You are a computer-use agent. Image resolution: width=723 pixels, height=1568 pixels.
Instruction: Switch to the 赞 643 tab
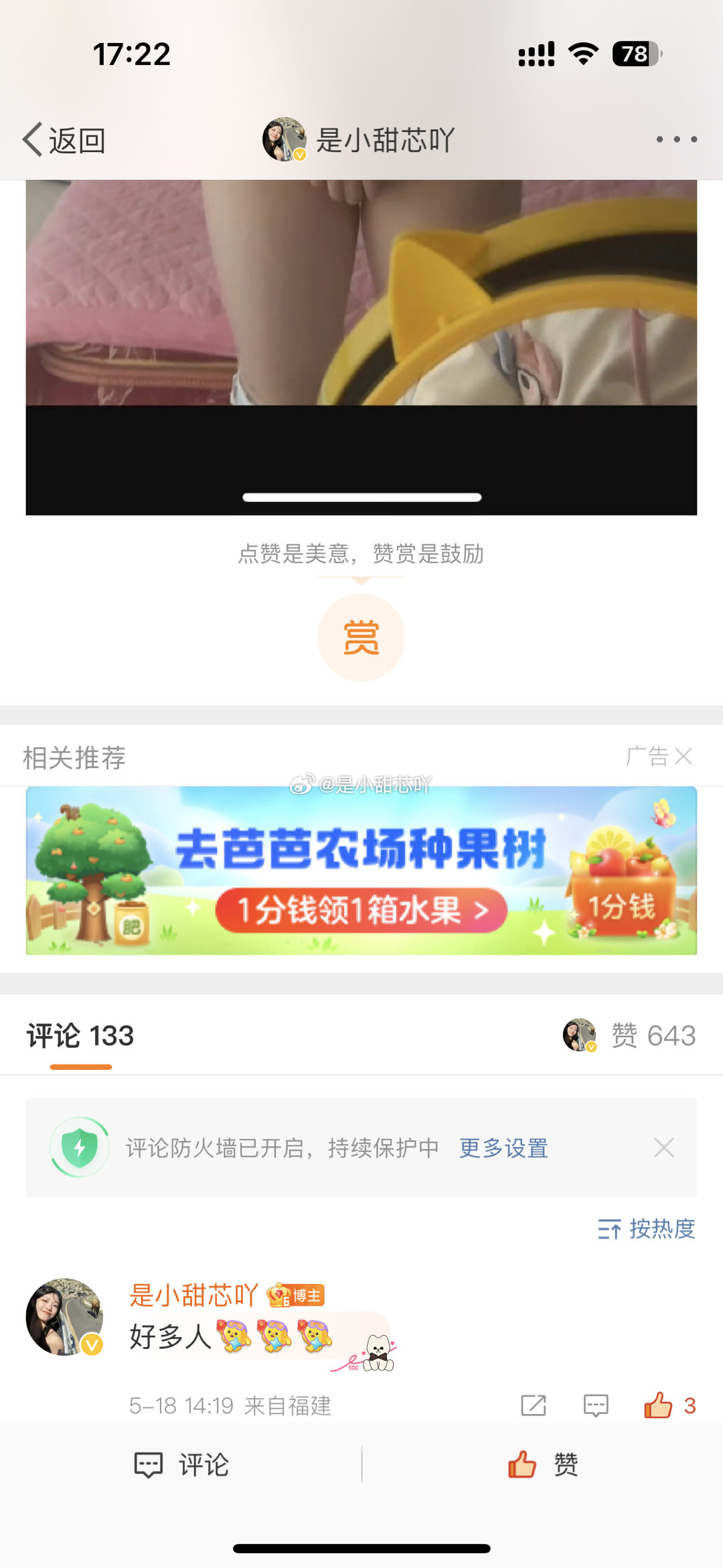tap(629, 1036)
